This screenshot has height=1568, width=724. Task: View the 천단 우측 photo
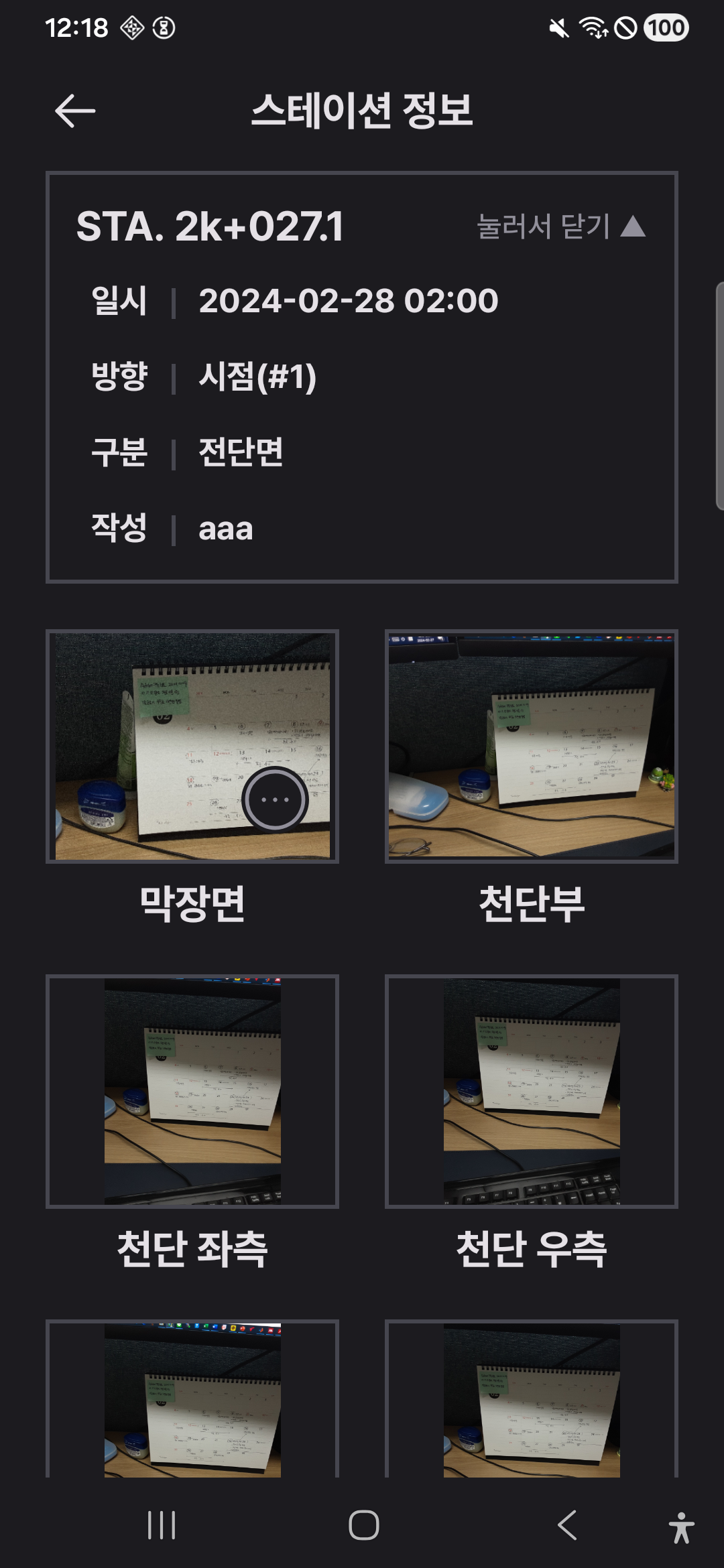[x=531, y=1090]
